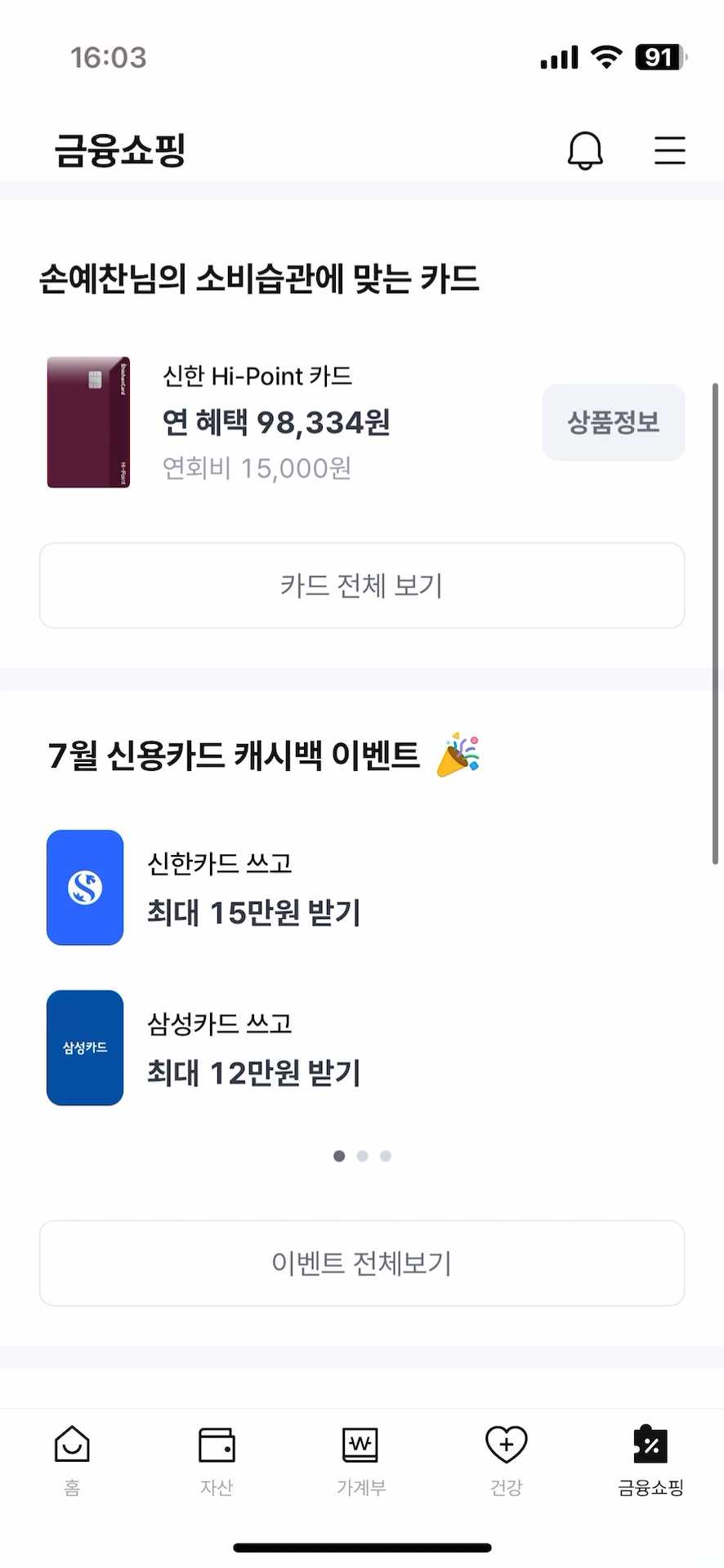
Task: Tap the Shinhan Card logo icon
Action: [x=85, y=888]
